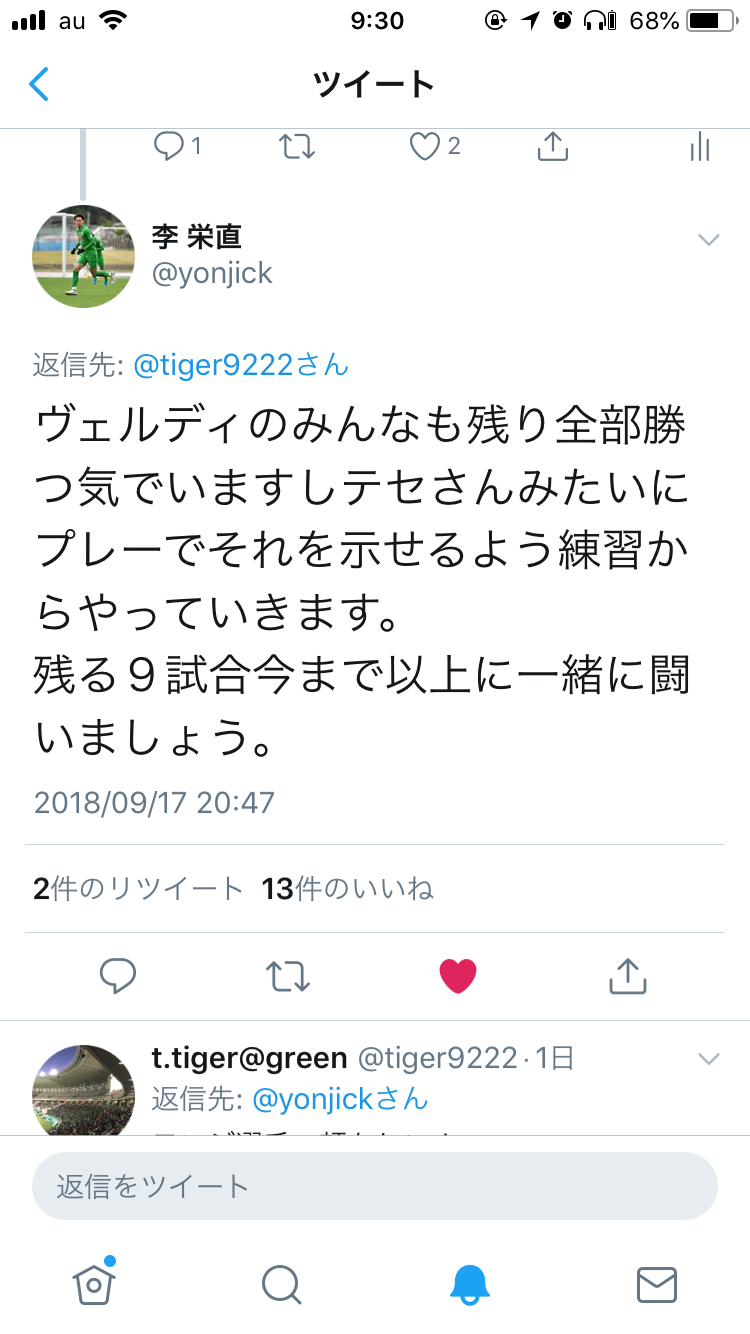Expand options chevron on 李 栄直's tweet
This screenshot has width=750, height=1334.
(x=708, y=239)
